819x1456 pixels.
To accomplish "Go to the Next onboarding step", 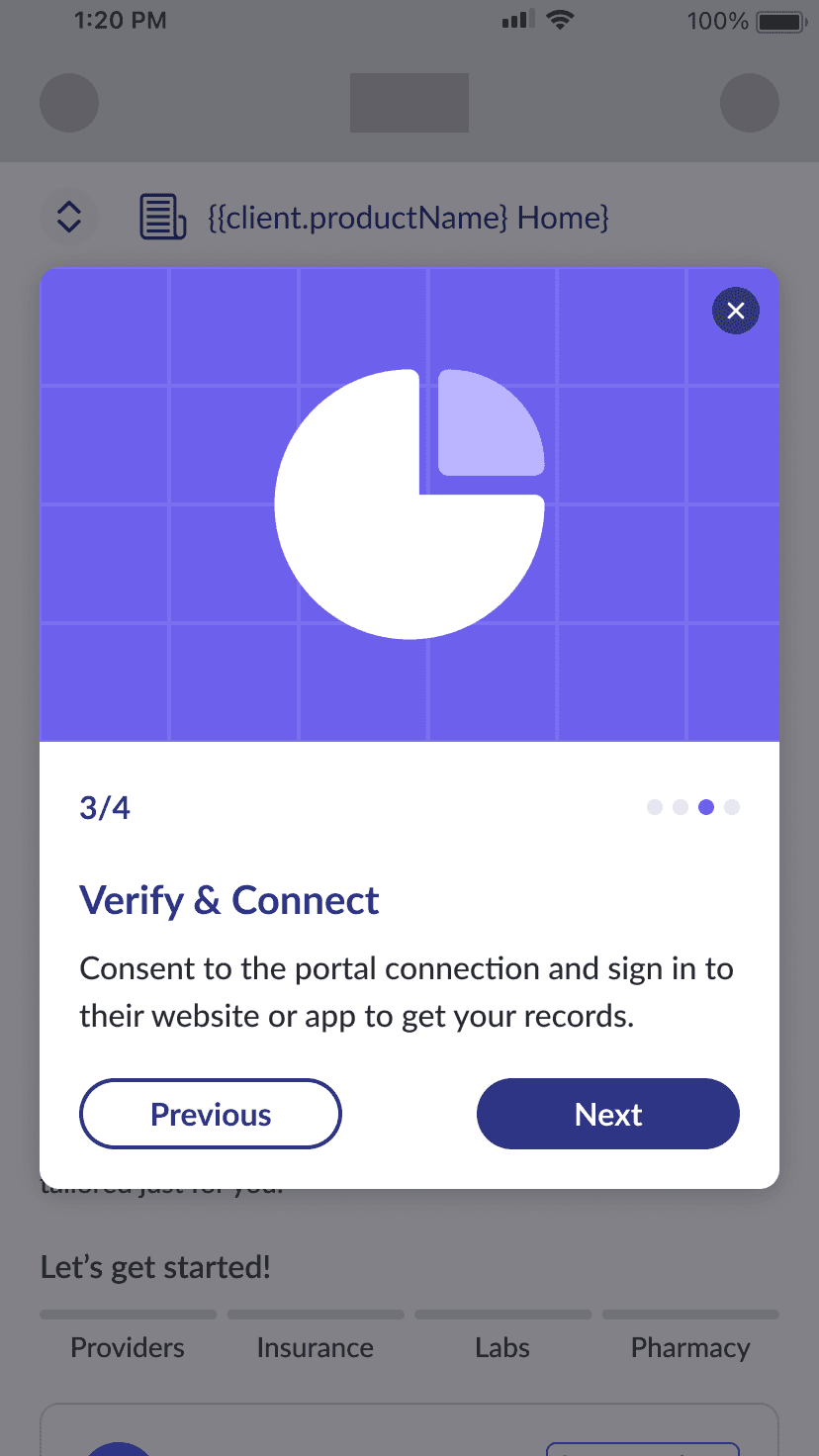I will tap(608, 1114).
